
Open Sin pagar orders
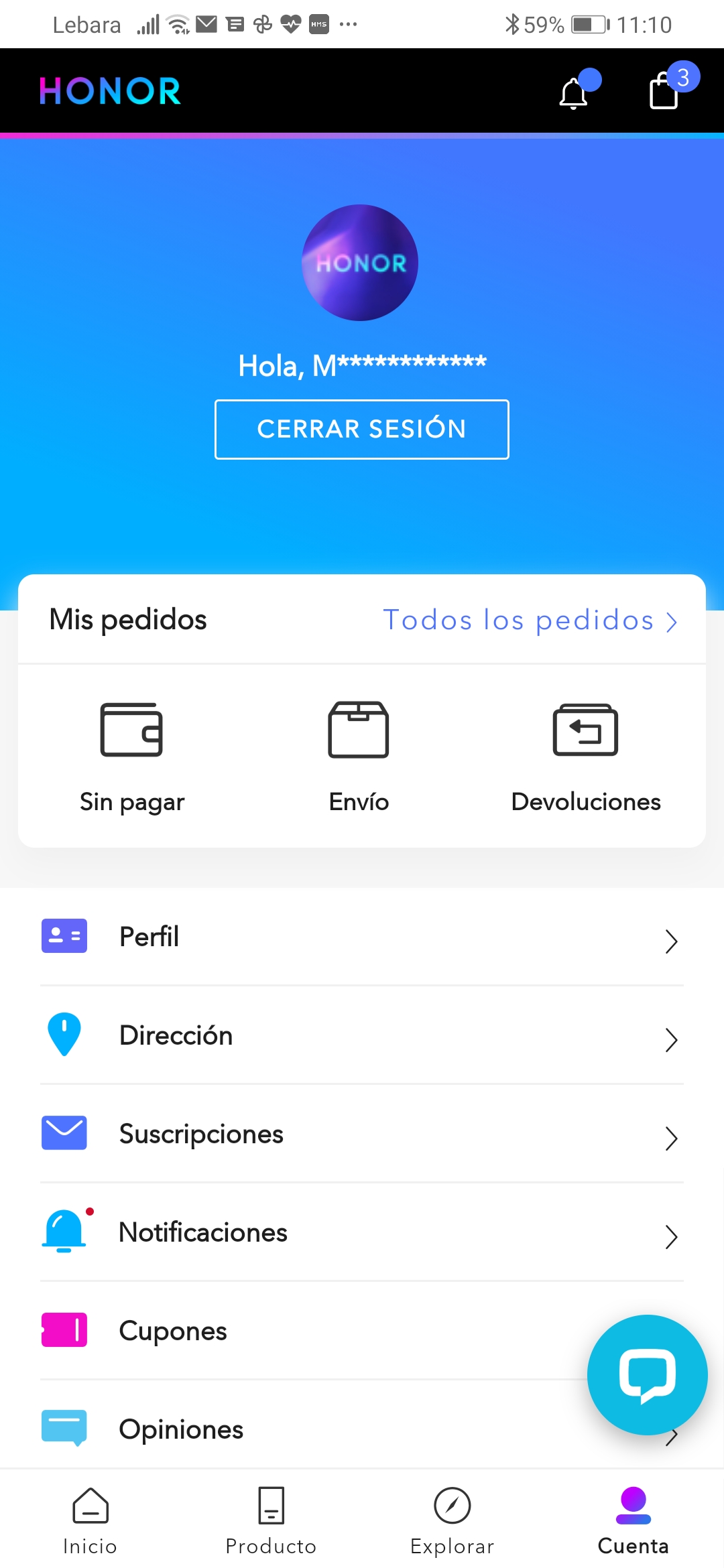pos(132,757)
